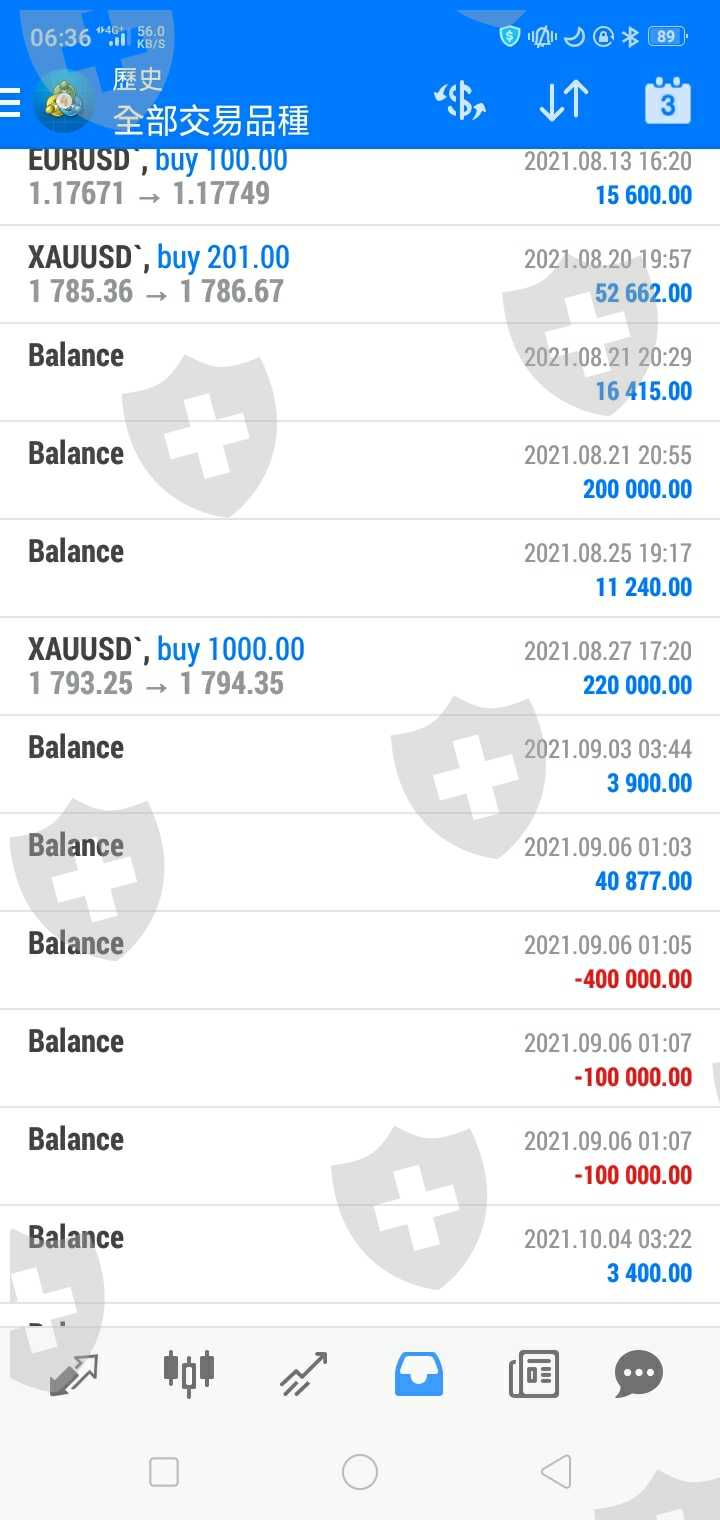Screen dimensions: 720x1520
Task: Switch to the Quotes tab
Action: (x=74, y=1373)
